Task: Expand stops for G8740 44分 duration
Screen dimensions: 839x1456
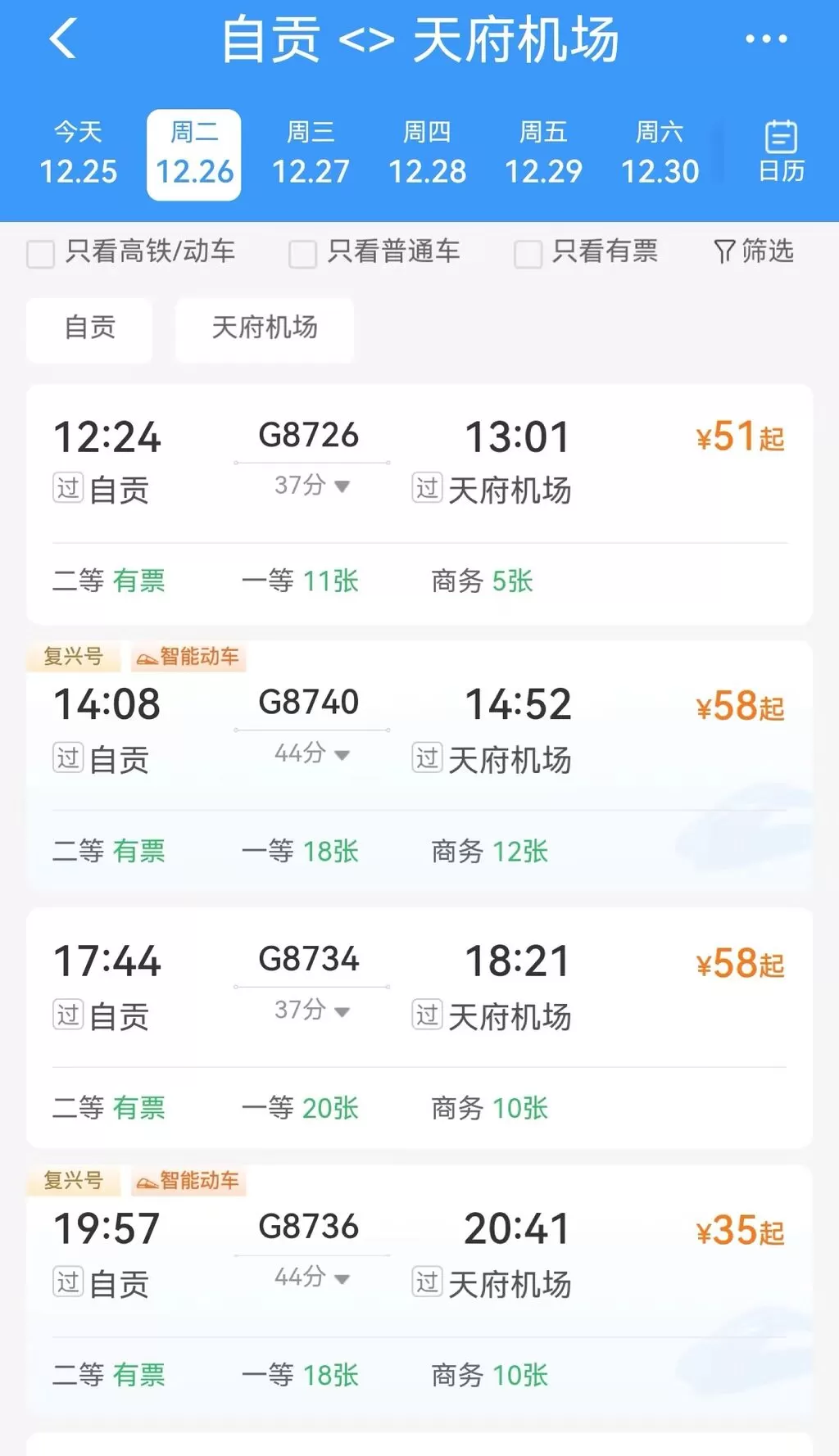Action: click(x=312, y=753)
